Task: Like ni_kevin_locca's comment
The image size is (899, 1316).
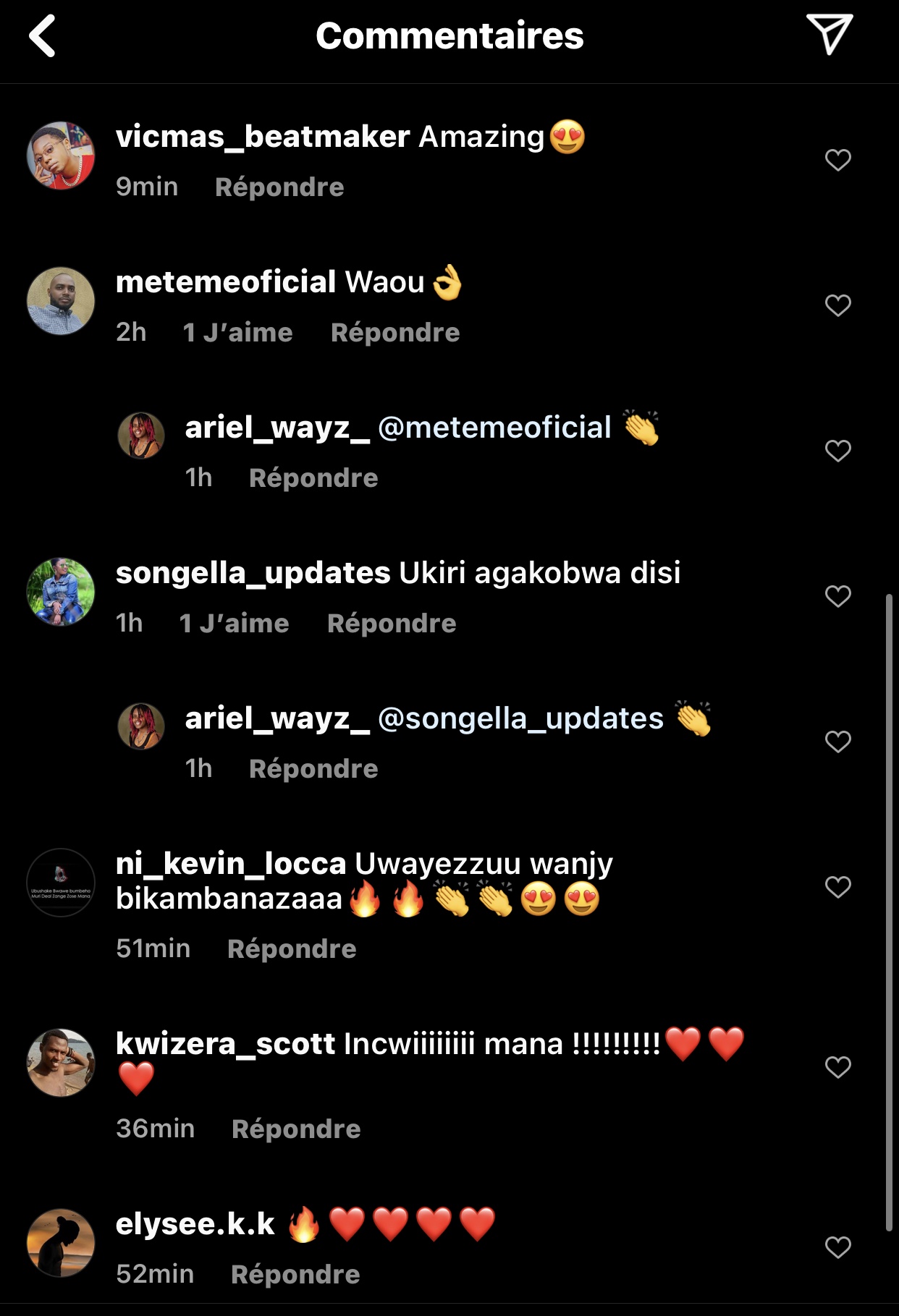Action: coord(837,887)
